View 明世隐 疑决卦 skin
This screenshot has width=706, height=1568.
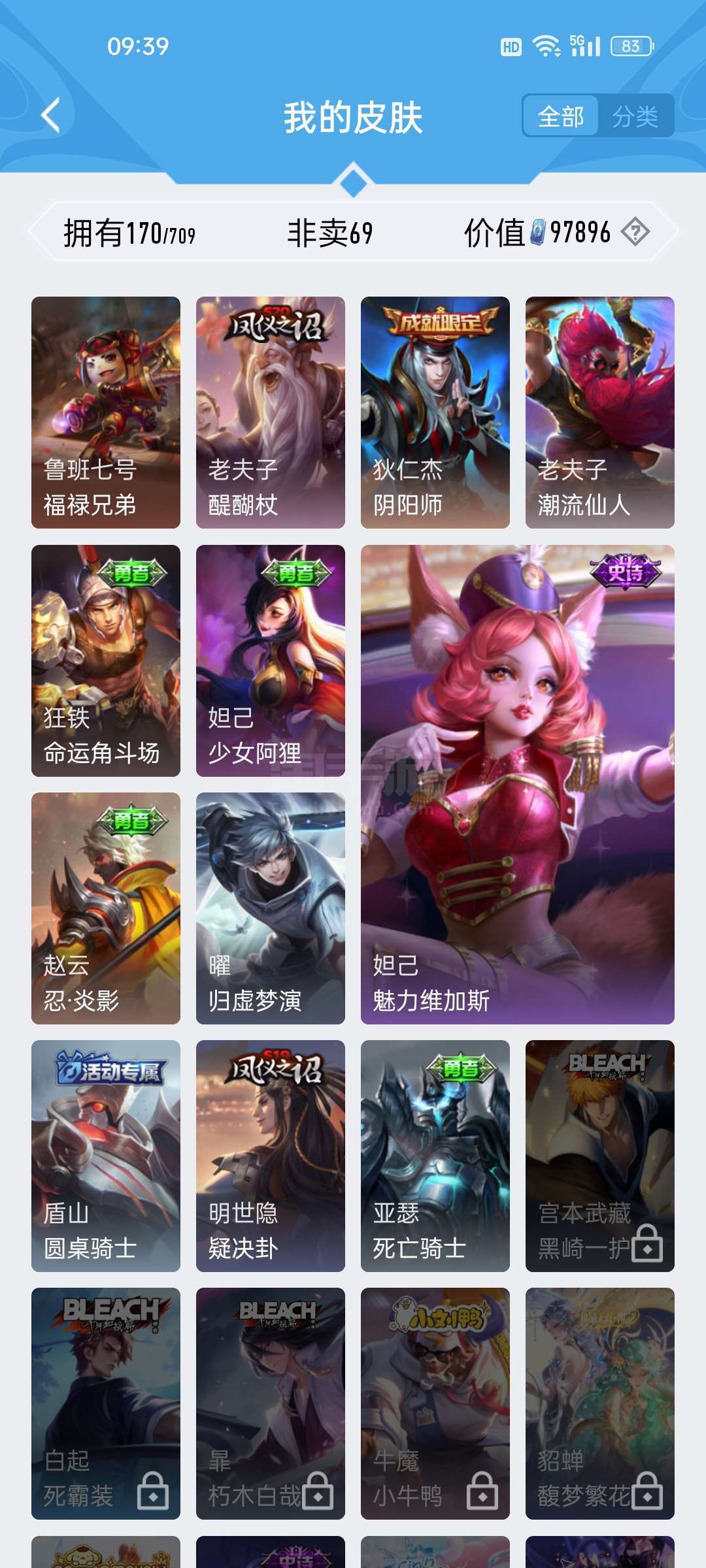click(x=271, y=1156)
